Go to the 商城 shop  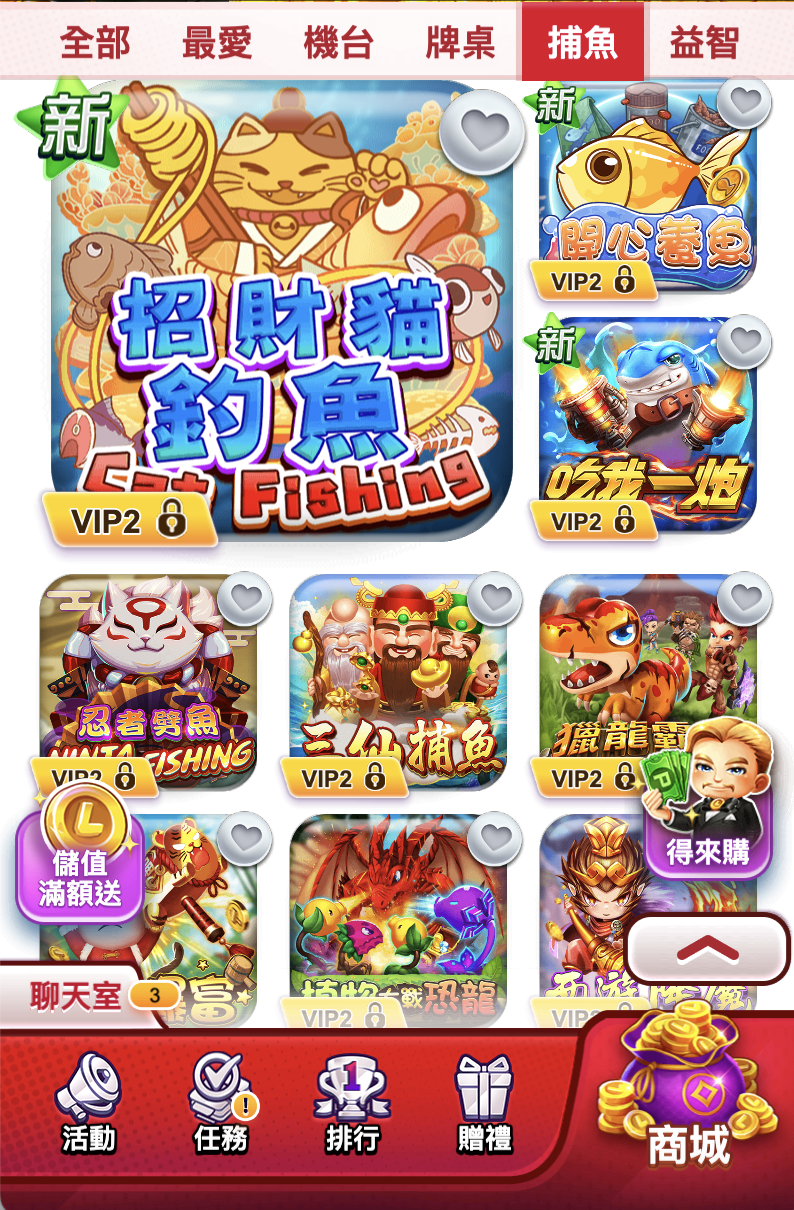coord(690,1110)
